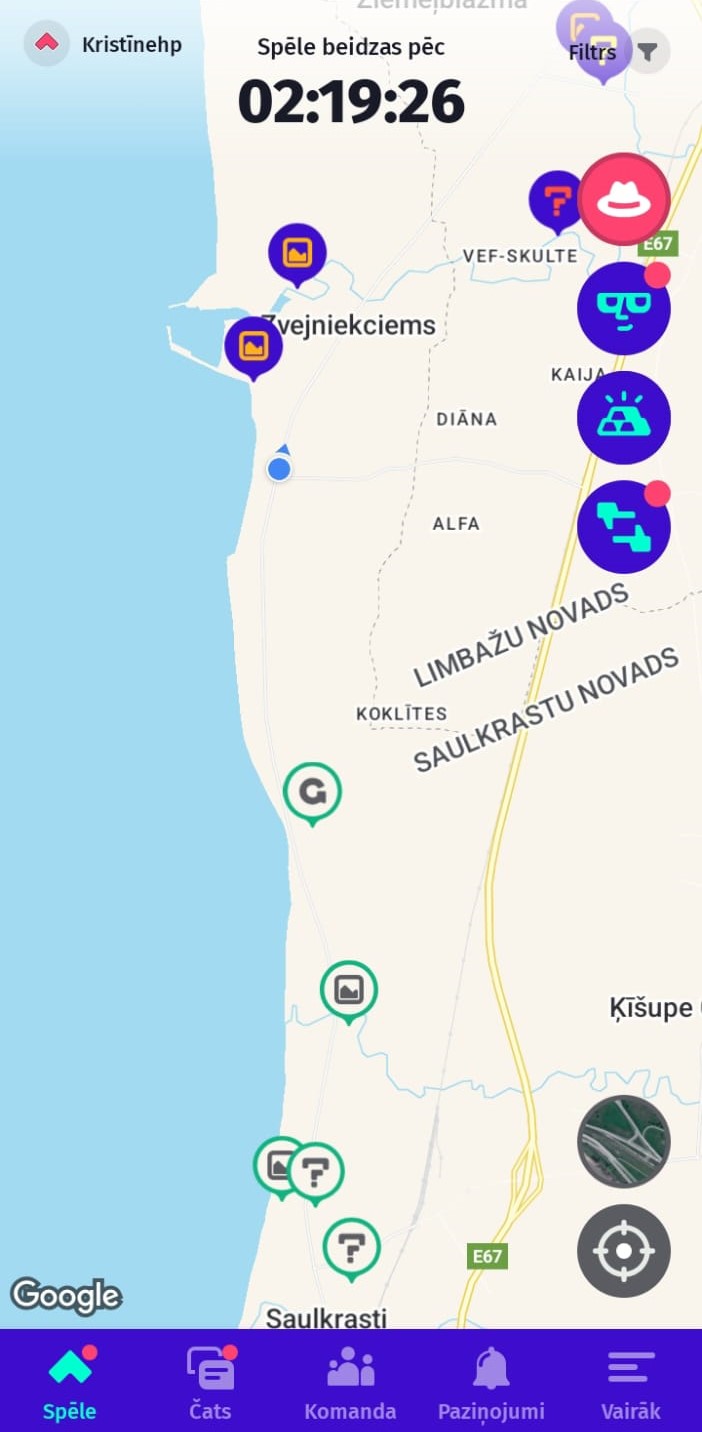Switch to the Spēle tab
This screenshot has height=1432, width=702.
coord(70,1382)
